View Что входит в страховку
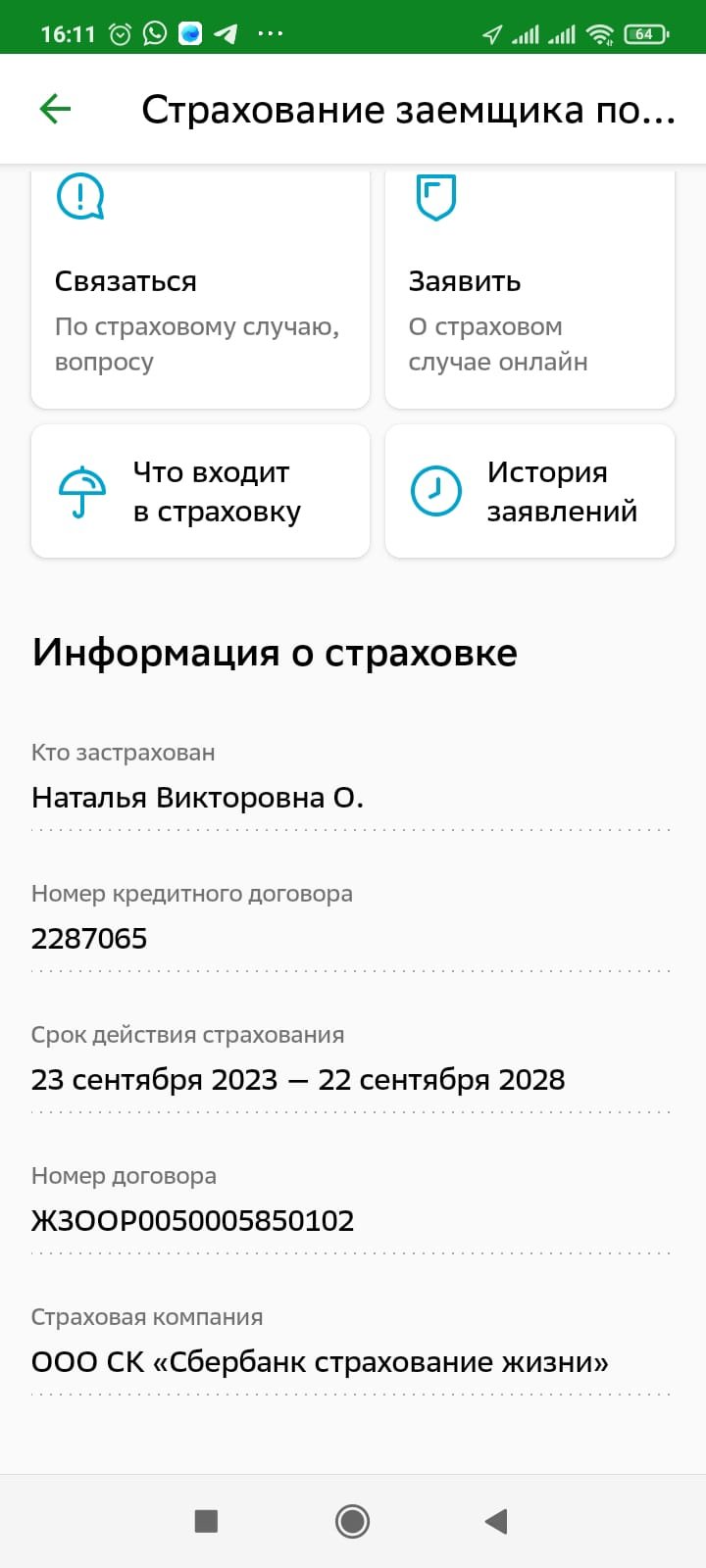 pos(200,491)
